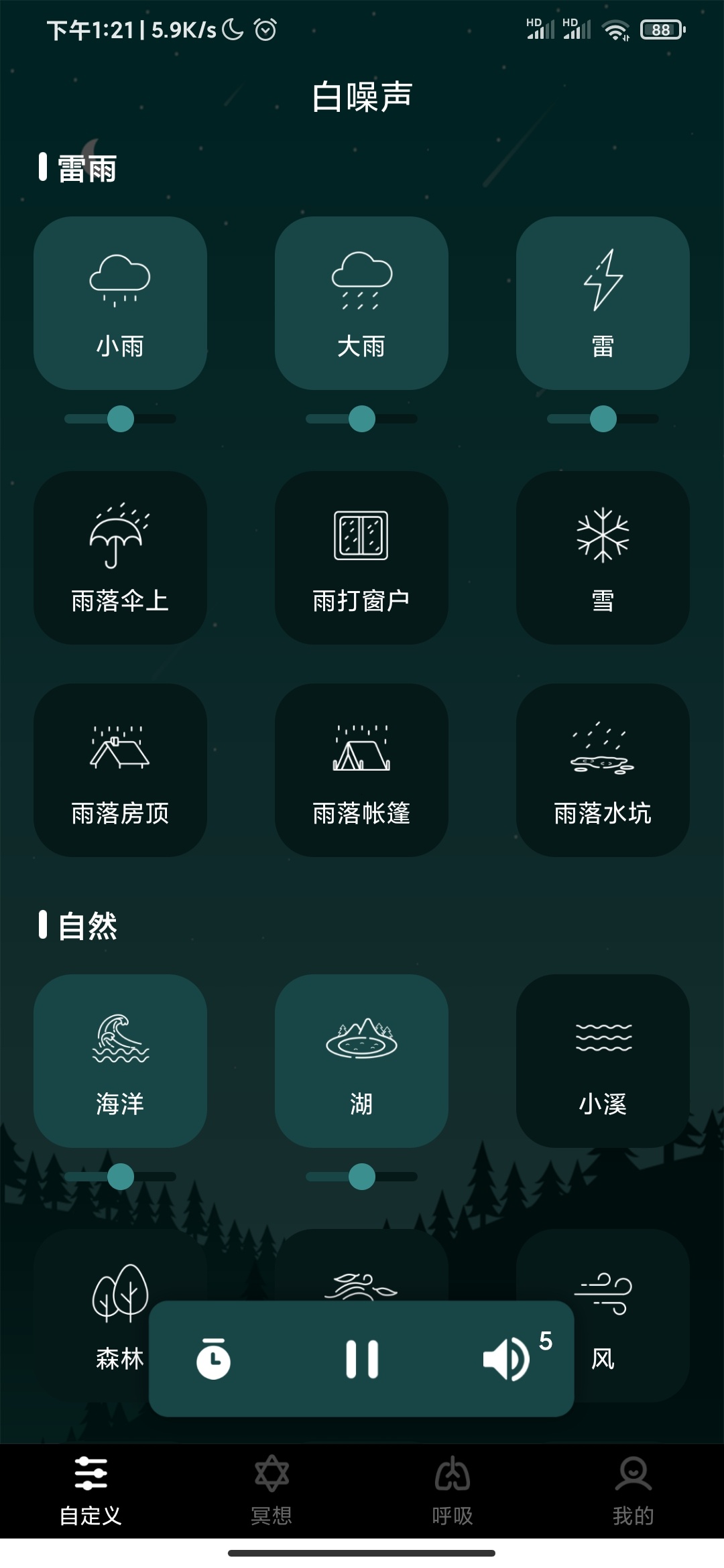
Task: Turn off the 雷 thunder sound
Action: tap(603, 303)
